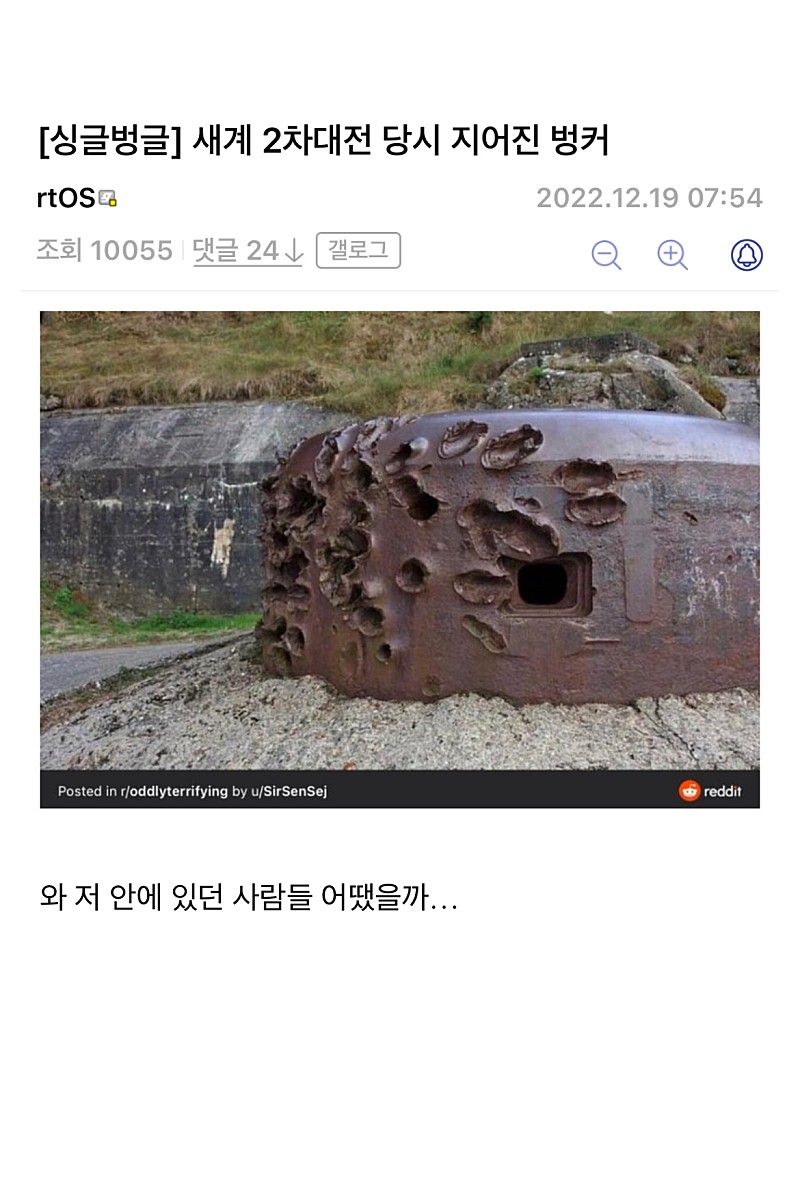View the bunker image in full
The image size is (800, 1199).
point(400,540)
